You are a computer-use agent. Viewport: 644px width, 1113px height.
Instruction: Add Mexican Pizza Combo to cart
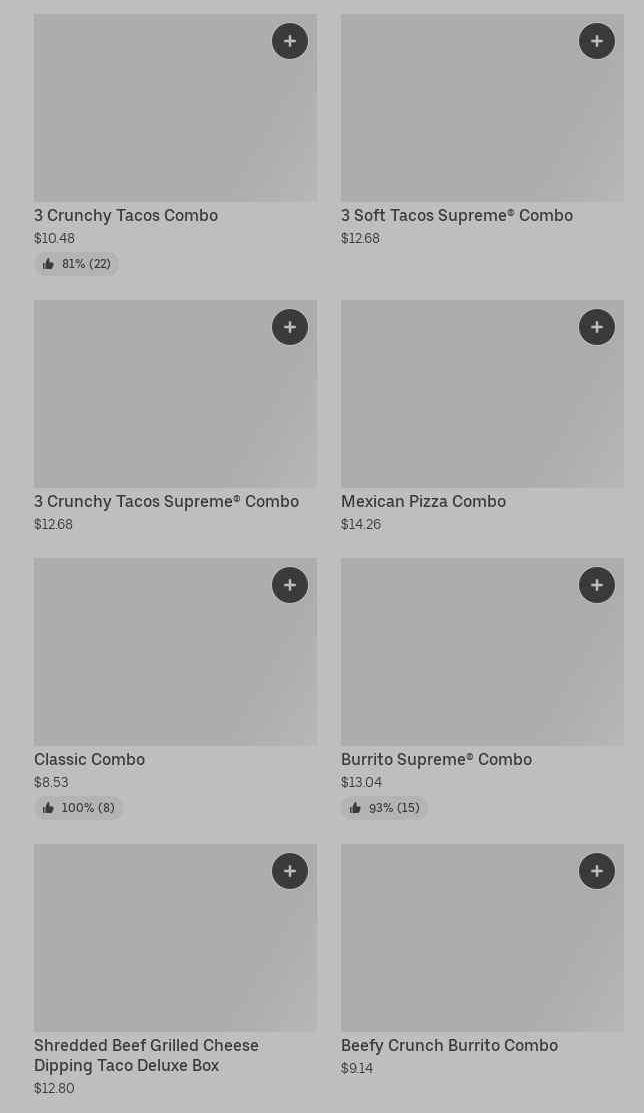pyautogui.click(x=597, y=327)
